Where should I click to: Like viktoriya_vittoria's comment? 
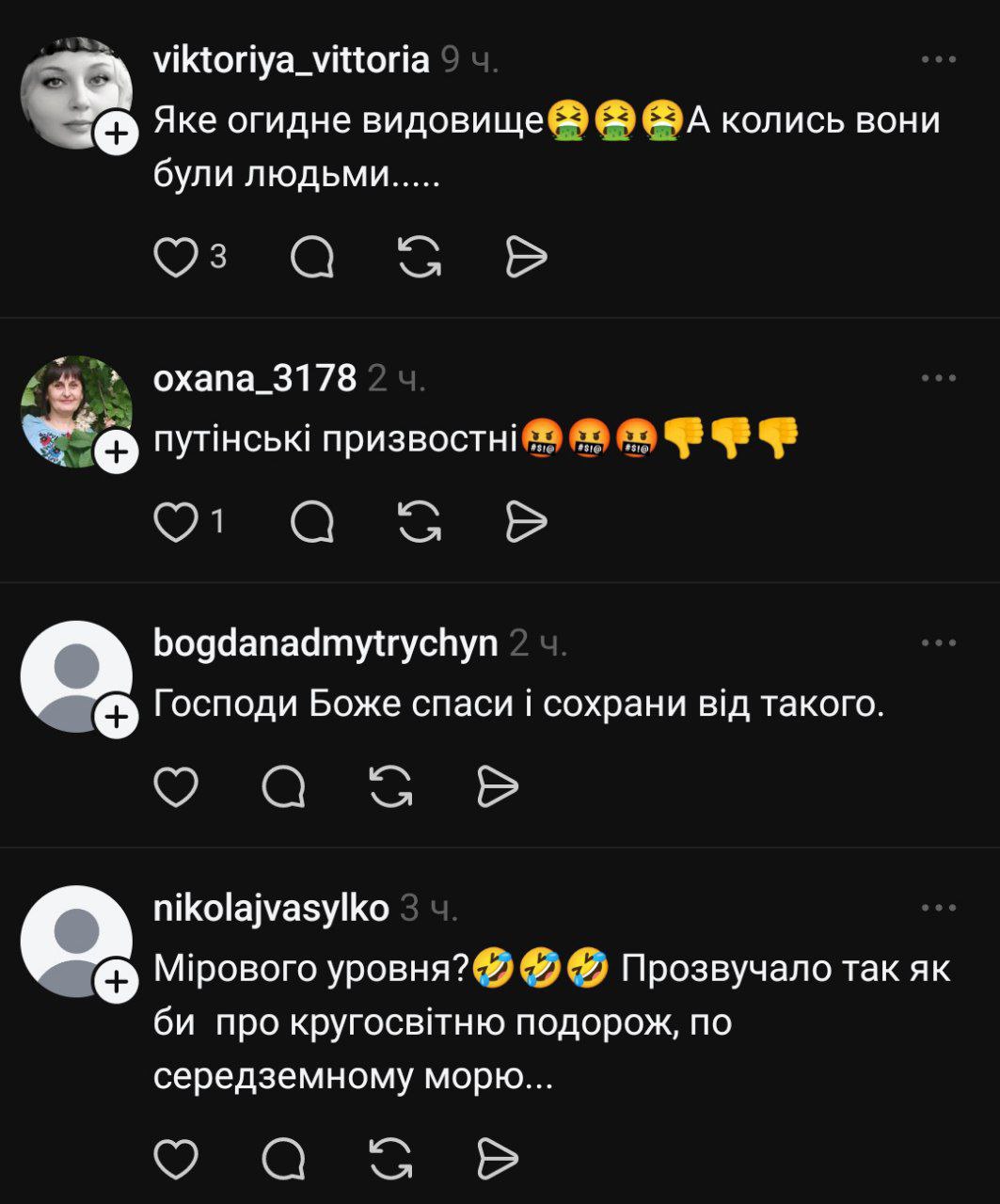click(176, 257)
